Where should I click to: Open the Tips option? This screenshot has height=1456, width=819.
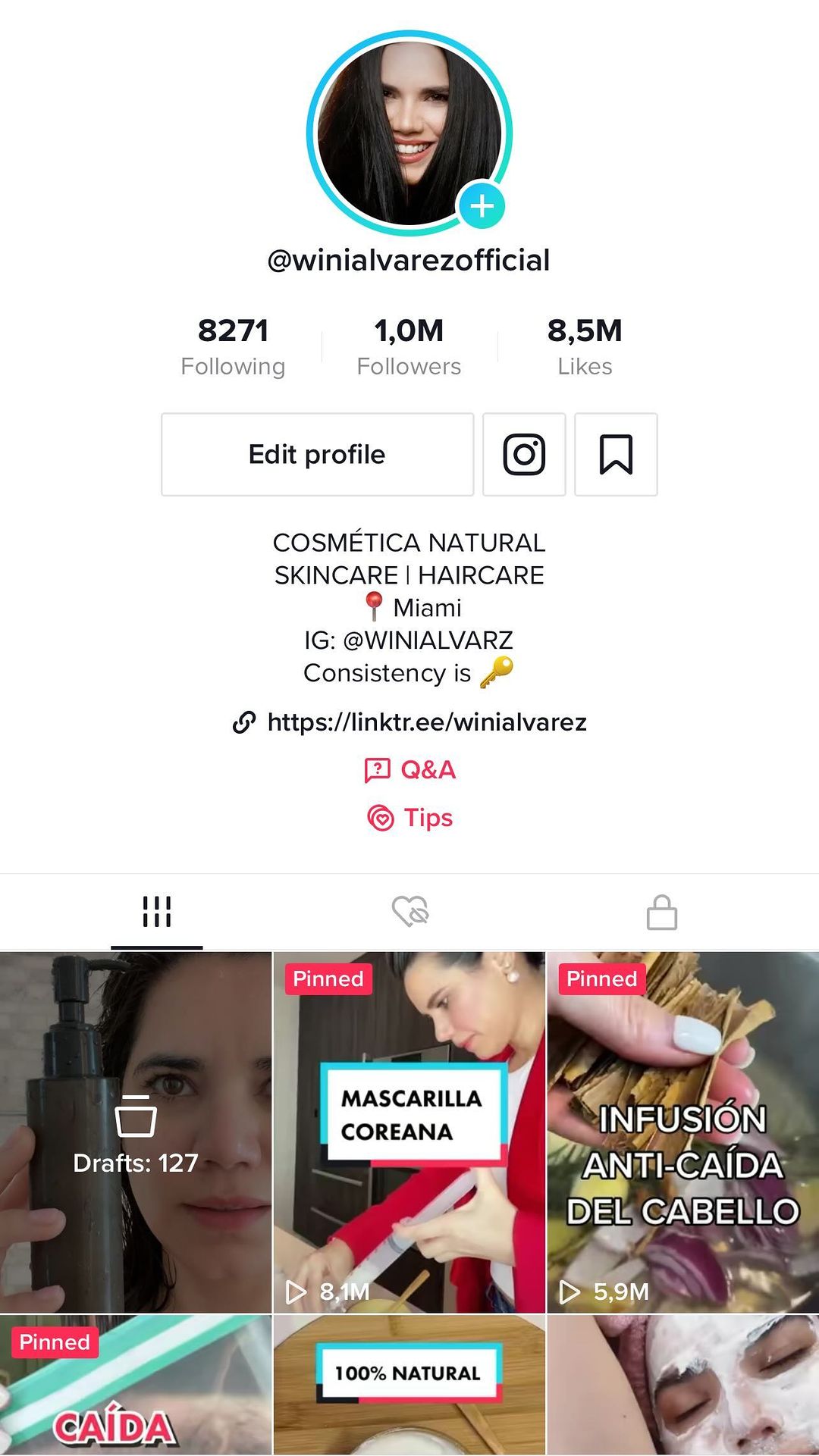tap(410, 818)
